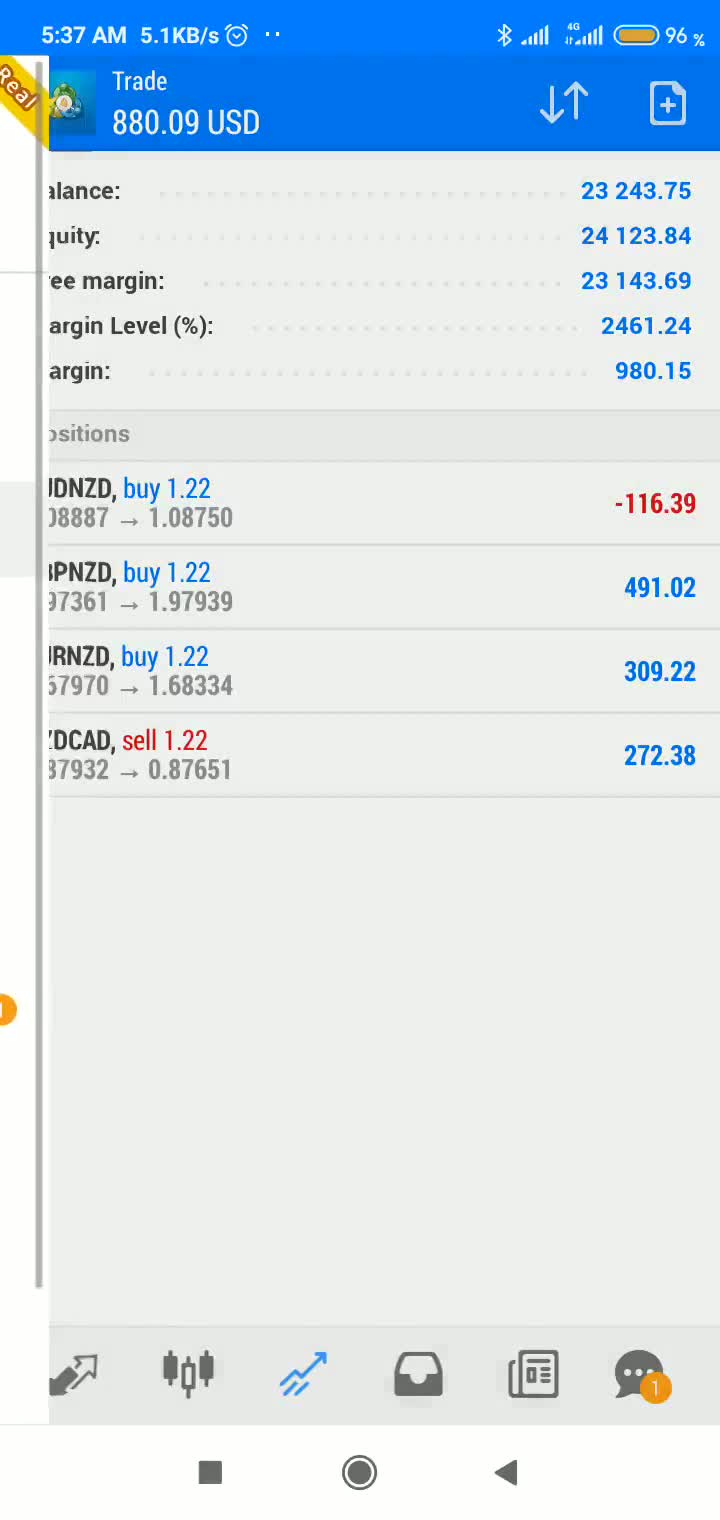Create a new order
Screen dimensions: 720x1520
tap(667, 104)
